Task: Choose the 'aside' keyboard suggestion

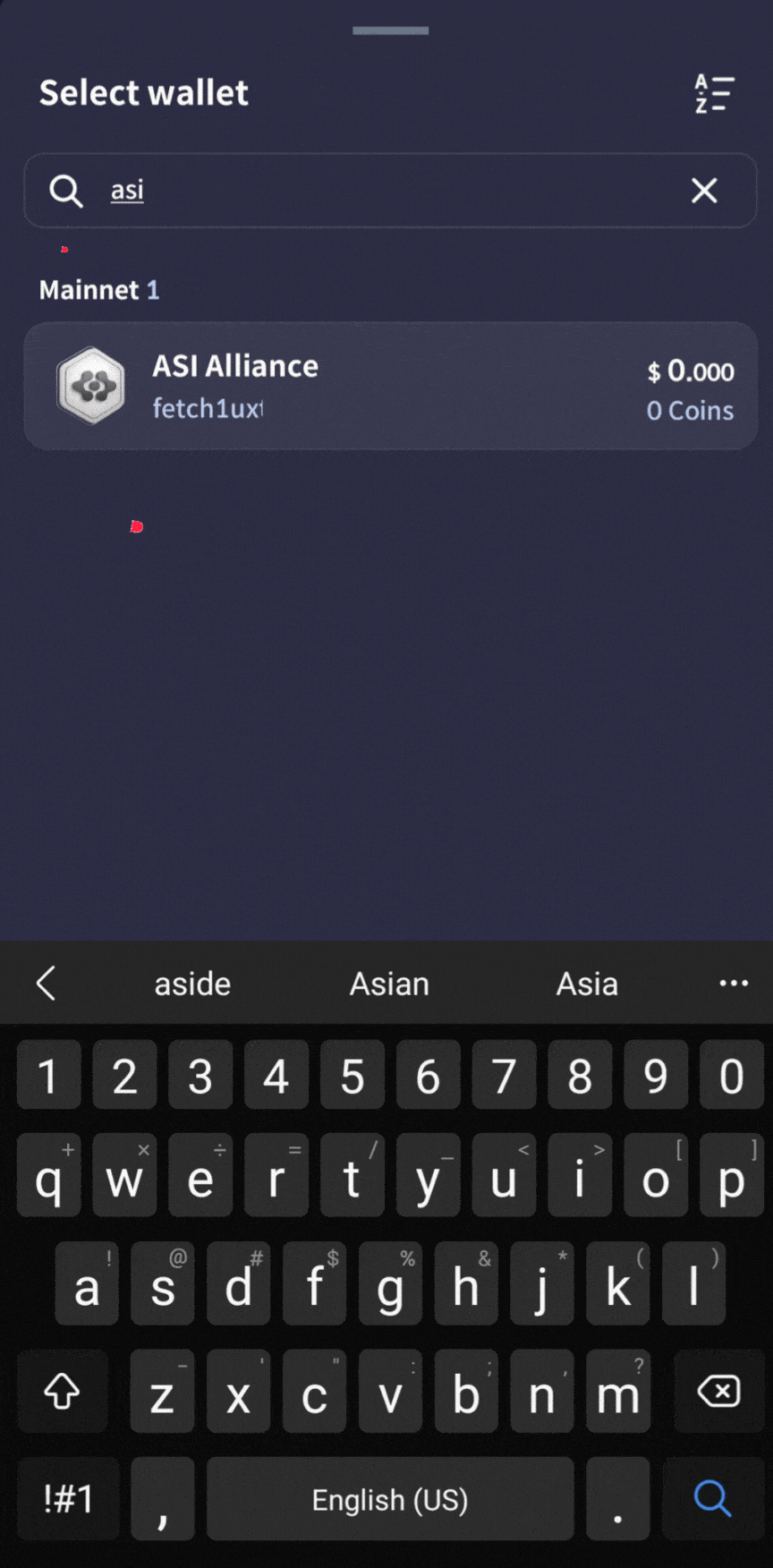Action: tap(192, 984)
